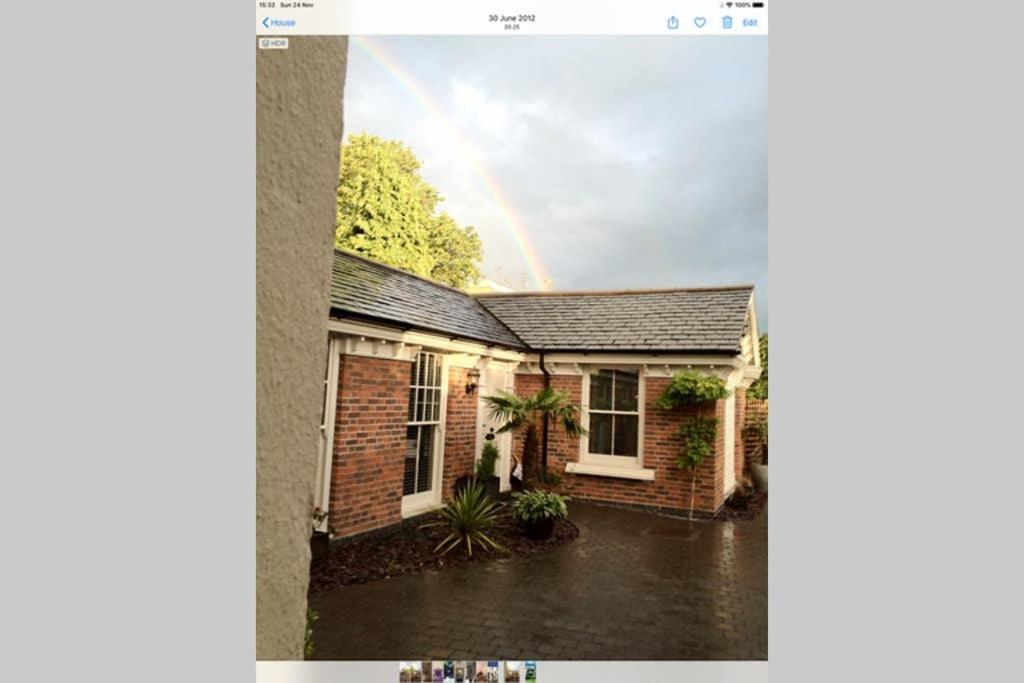
Task: Favorite the photo with the heart icon
Action: [700, 22]
